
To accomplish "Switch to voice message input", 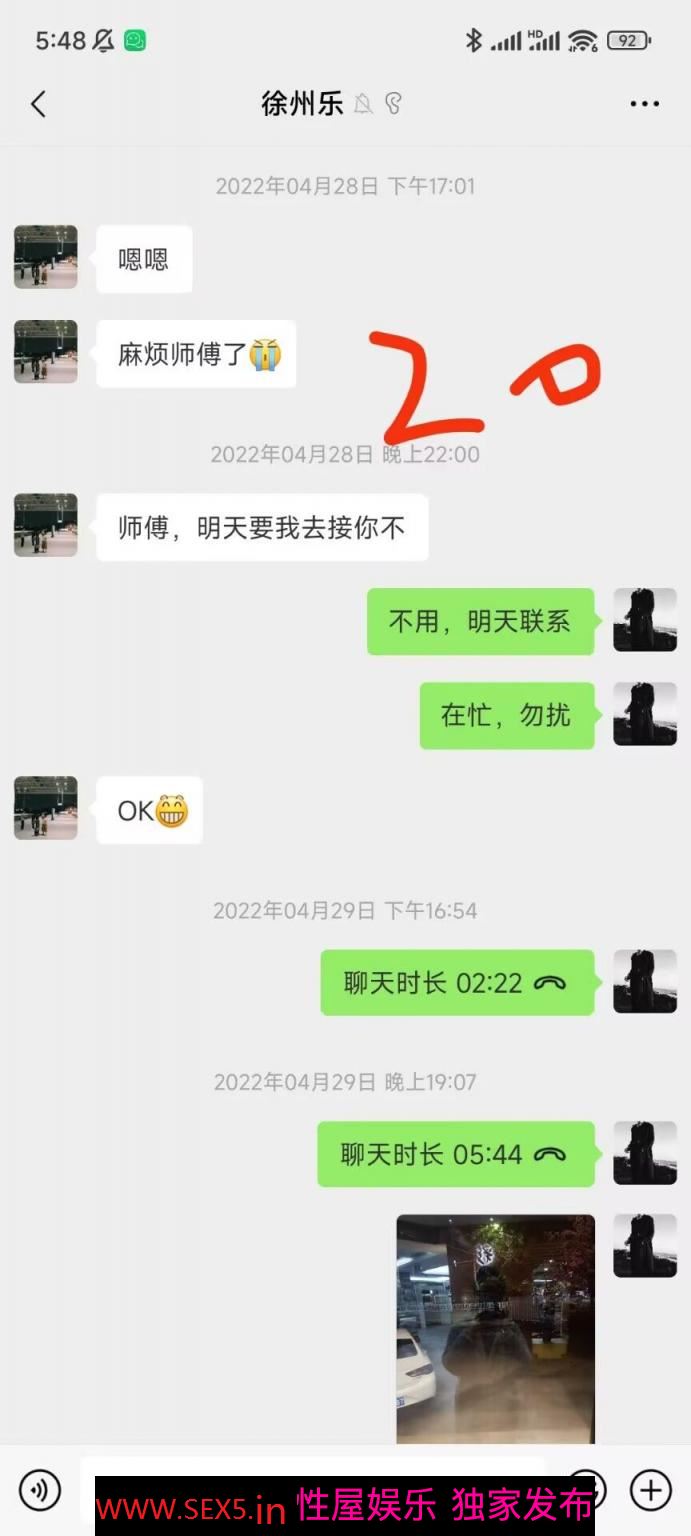I will (x=40, y=1490).
